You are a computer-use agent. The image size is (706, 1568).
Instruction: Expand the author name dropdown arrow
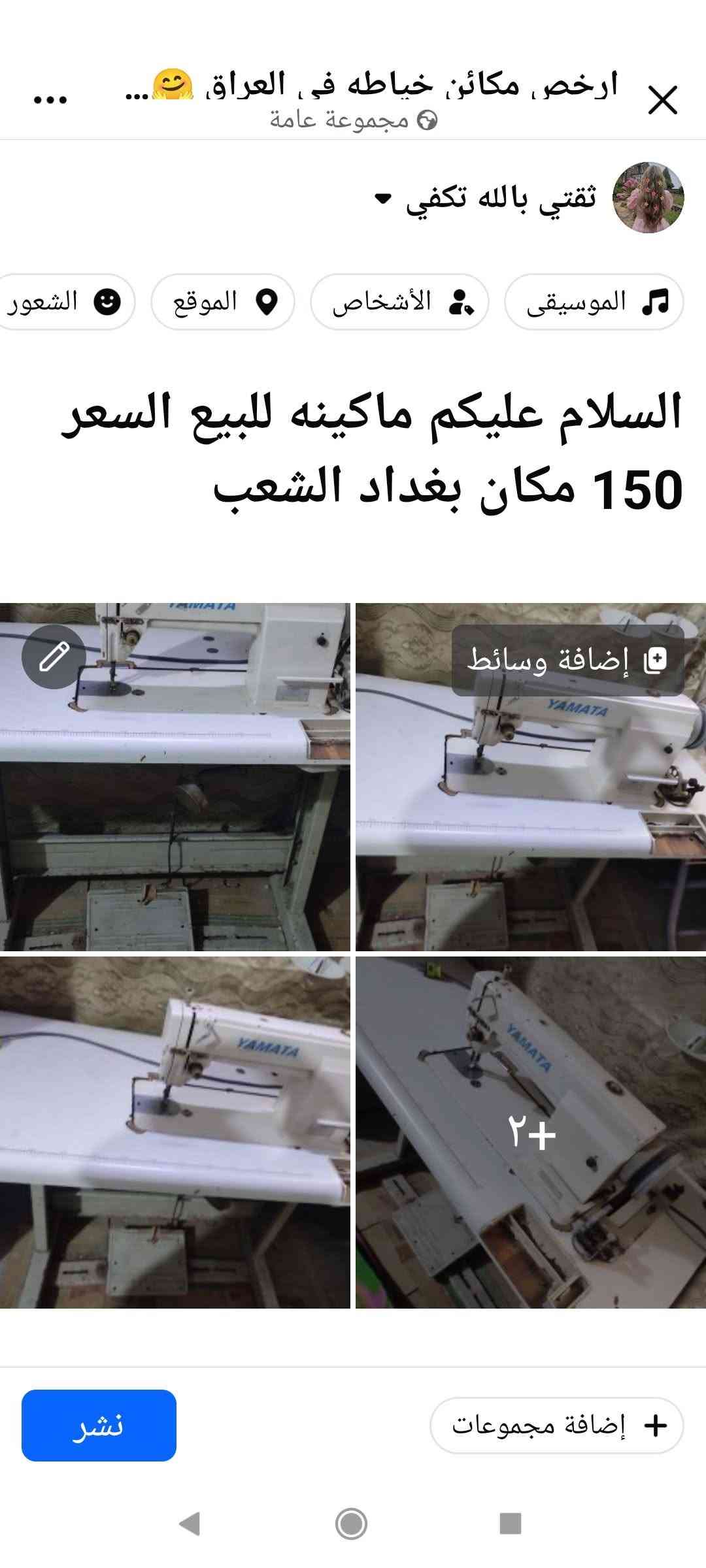coord(382,198)
